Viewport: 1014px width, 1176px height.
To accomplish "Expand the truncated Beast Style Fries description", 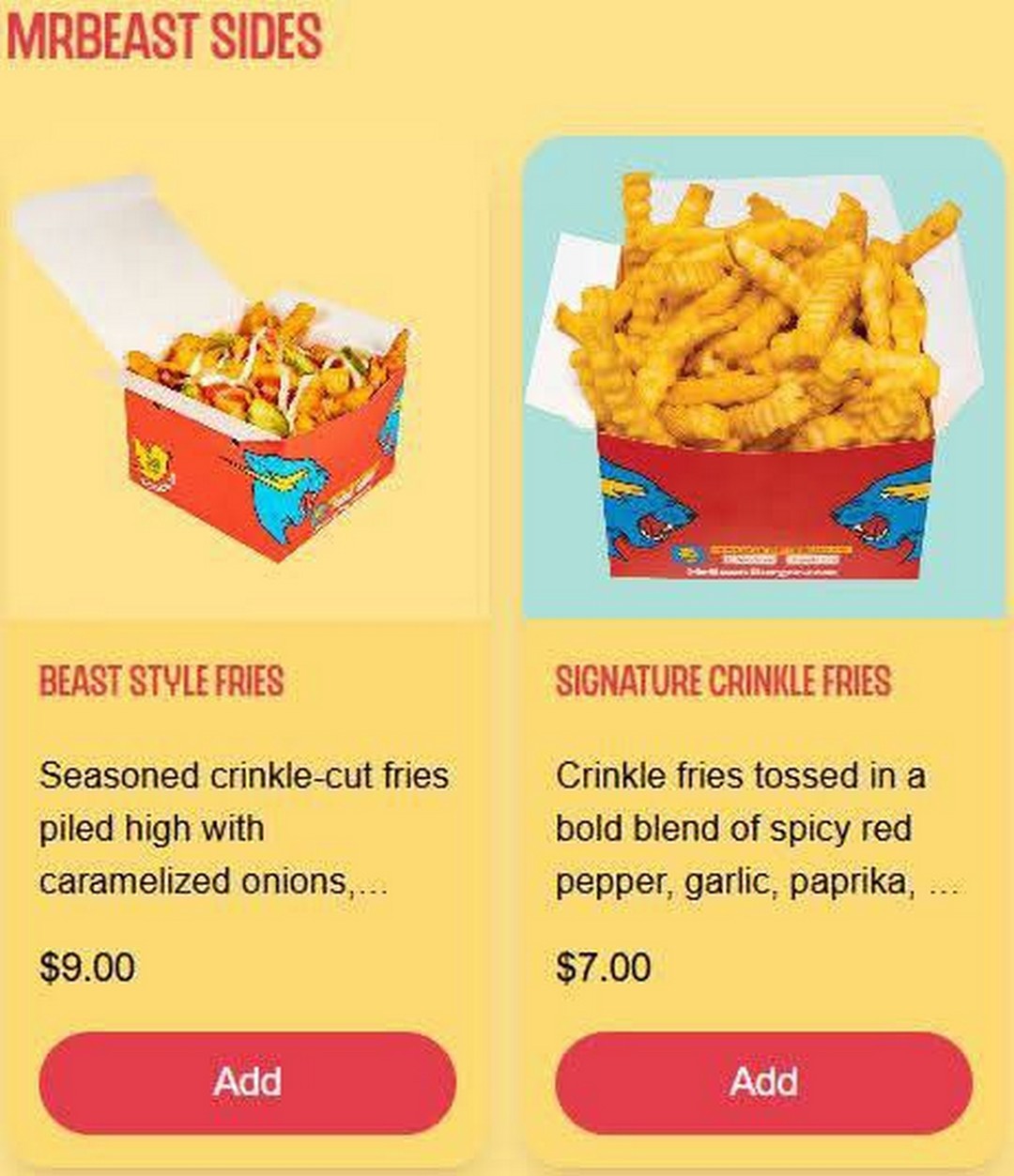I will (244, 830).
